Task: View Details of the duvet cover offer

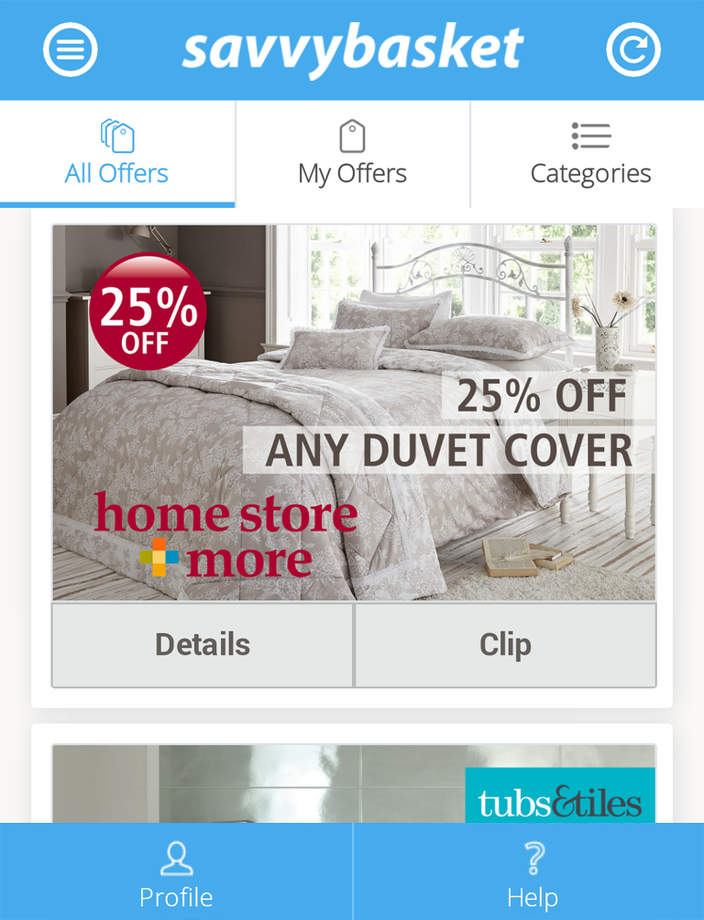Action: [202, 645]
